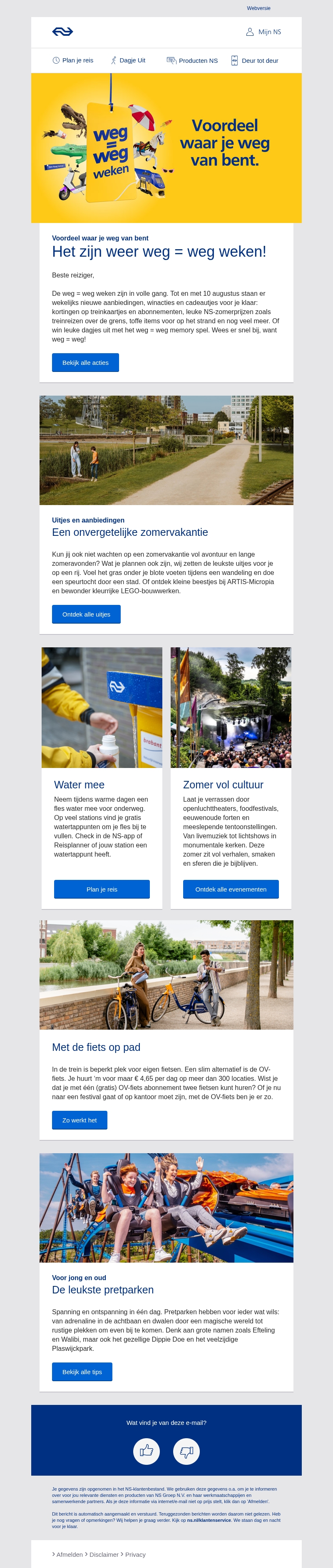Open the Privacy link

[x=135, y=1554]
